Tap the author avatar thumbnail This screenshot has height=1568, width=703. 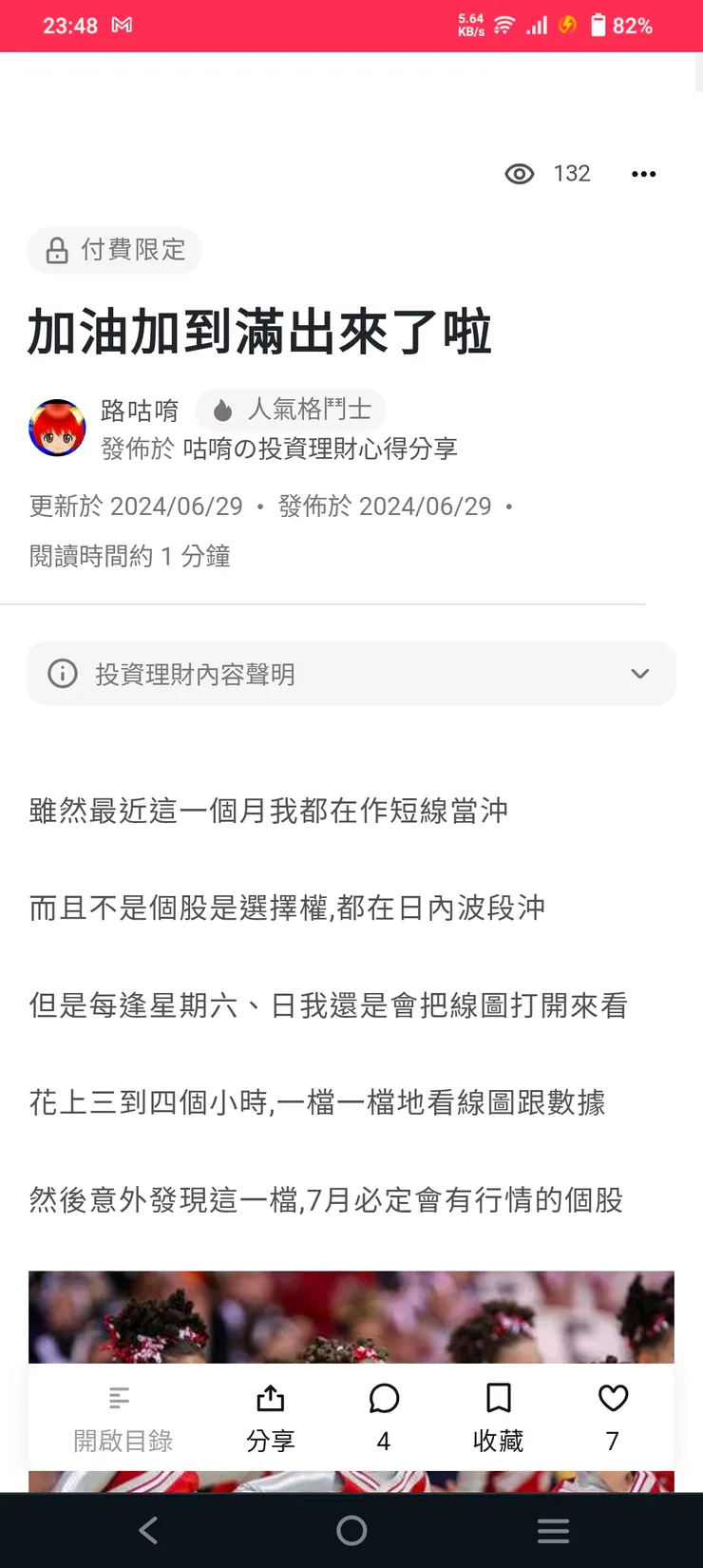(x=57, y=428)
